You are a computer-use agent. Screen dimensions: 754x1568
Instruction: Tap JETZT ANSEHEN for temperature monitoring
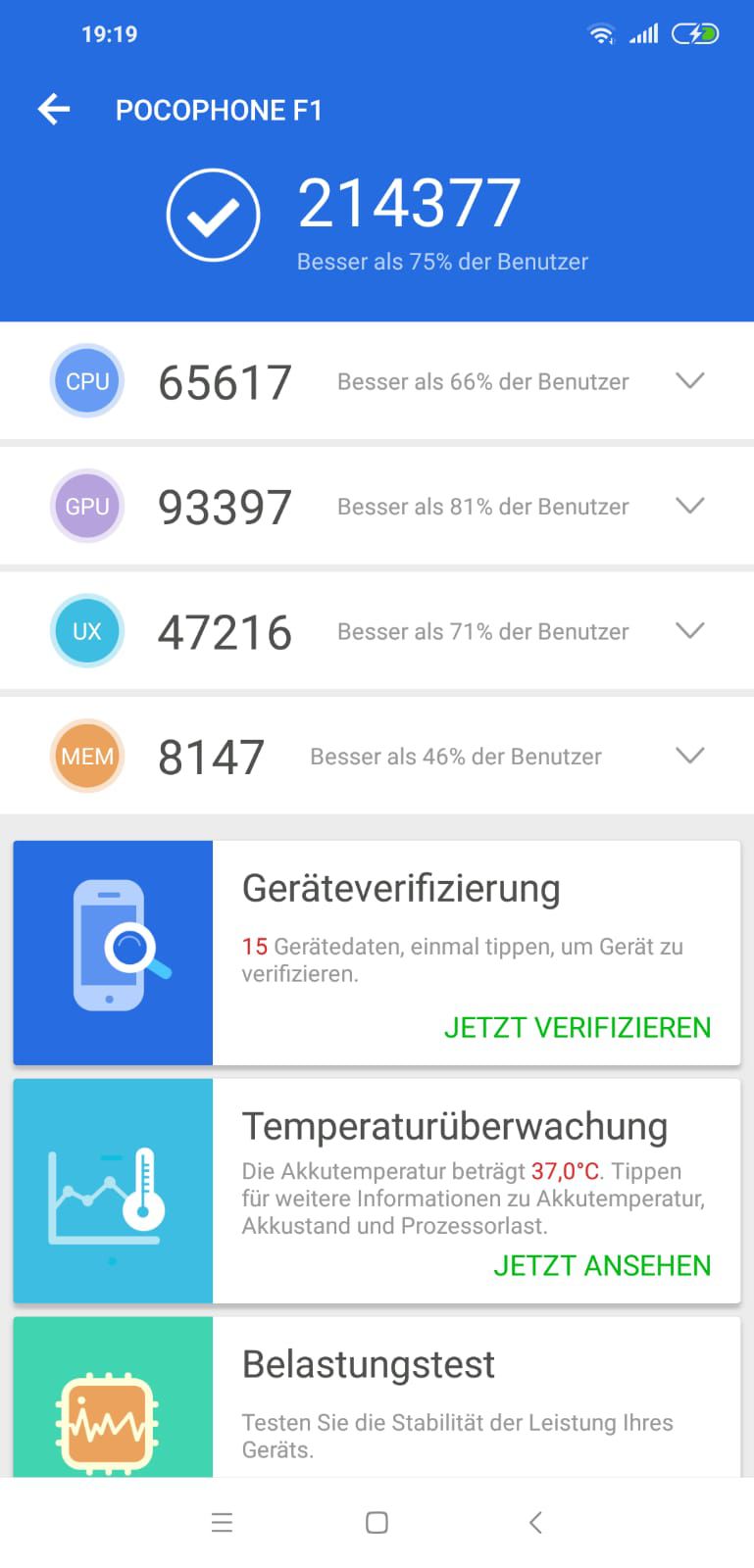(602, 1265)
